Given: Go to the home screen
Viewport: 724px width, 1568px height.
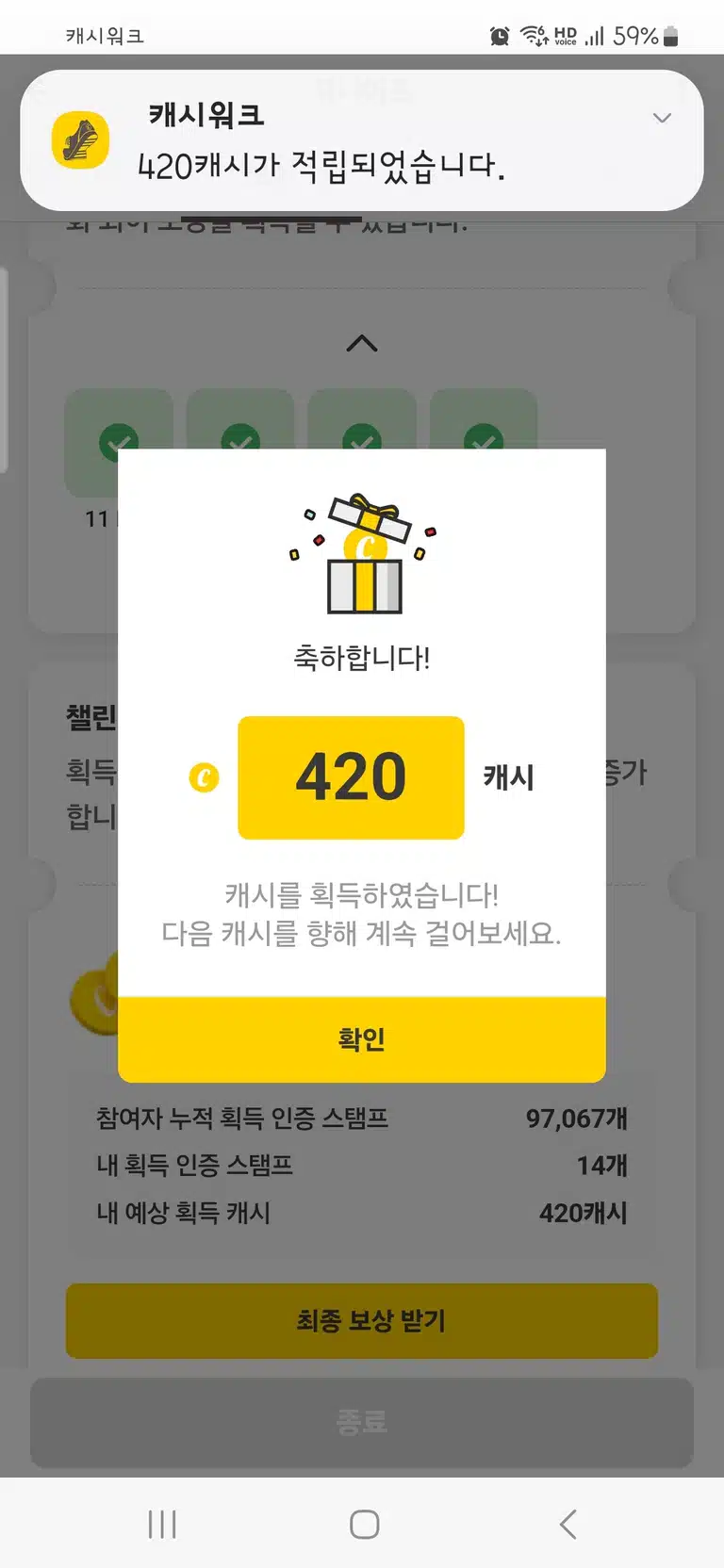Looking at the screenshot, I should click(364, 1524).
